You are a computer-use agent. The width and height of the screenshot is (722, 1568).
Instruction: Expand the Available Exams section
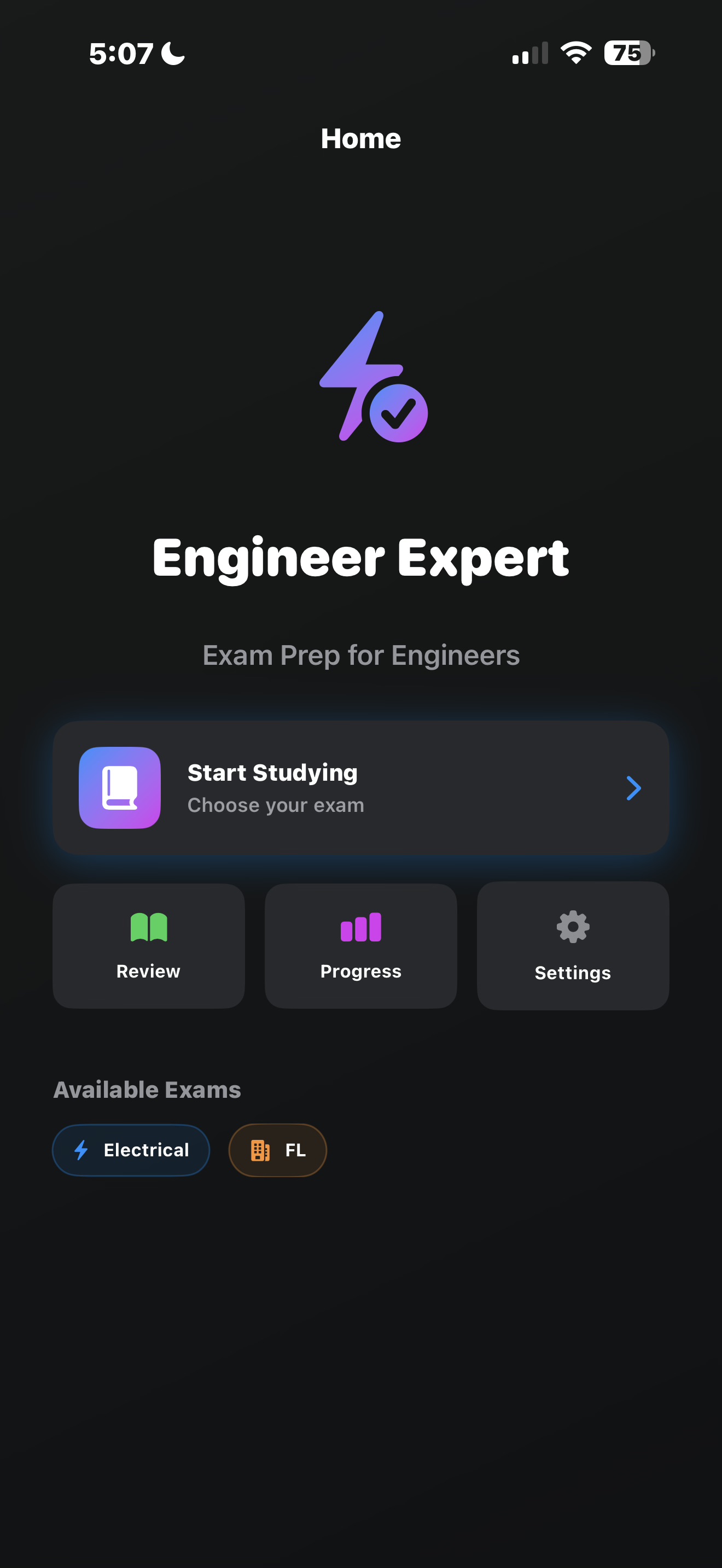pyautogui.click(x=147, y=1090)
